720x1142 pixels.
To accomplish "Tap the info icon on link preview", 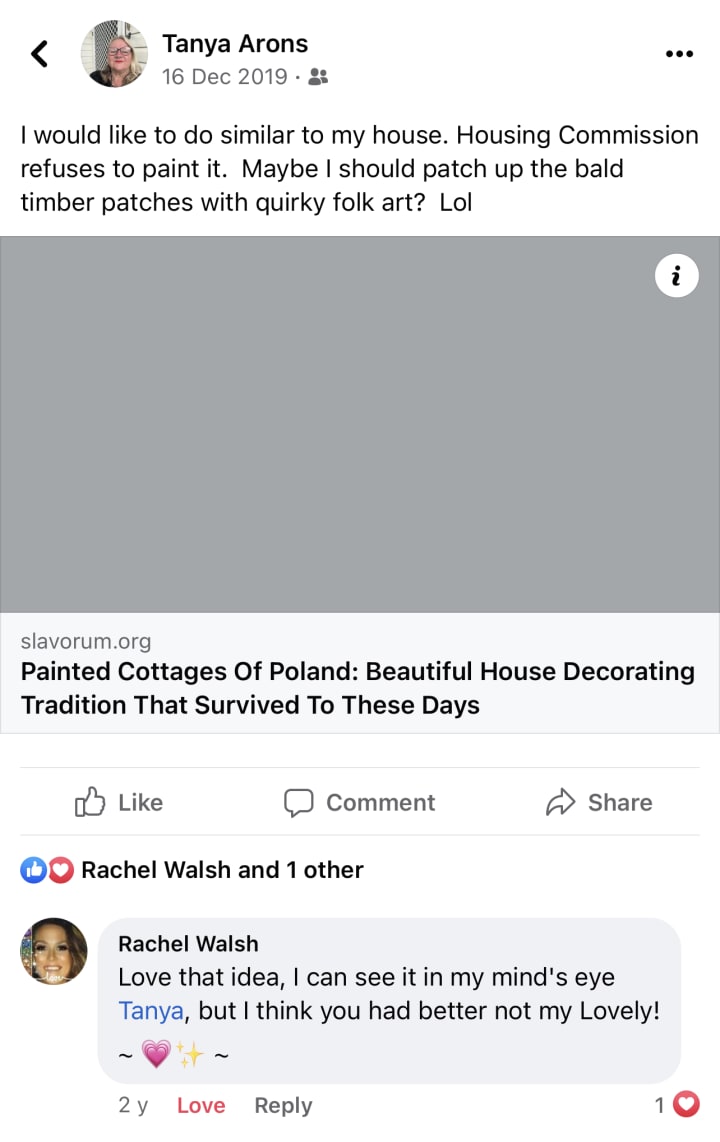I will point(676,276).
